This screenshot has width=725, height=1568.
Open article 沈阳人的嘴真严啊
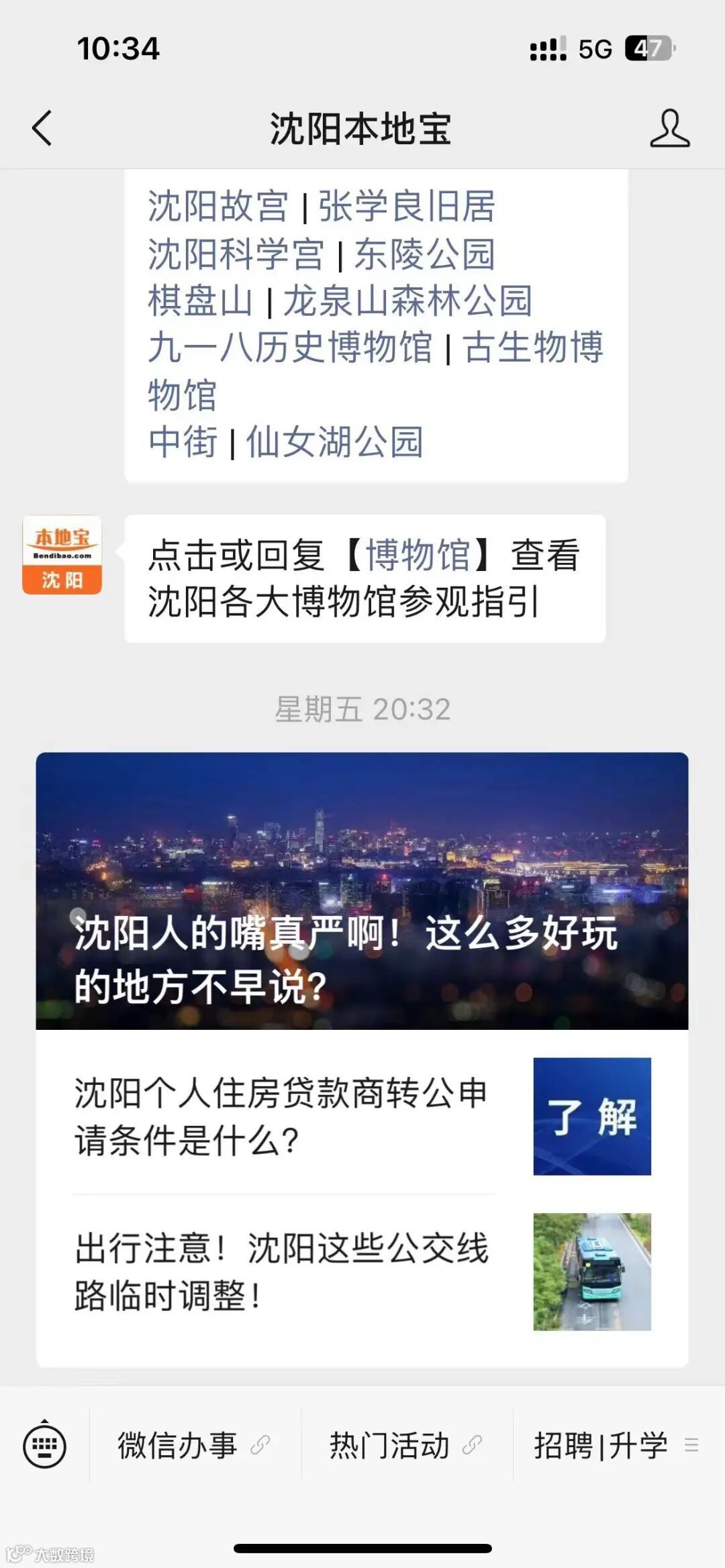[x=362, y=890]
